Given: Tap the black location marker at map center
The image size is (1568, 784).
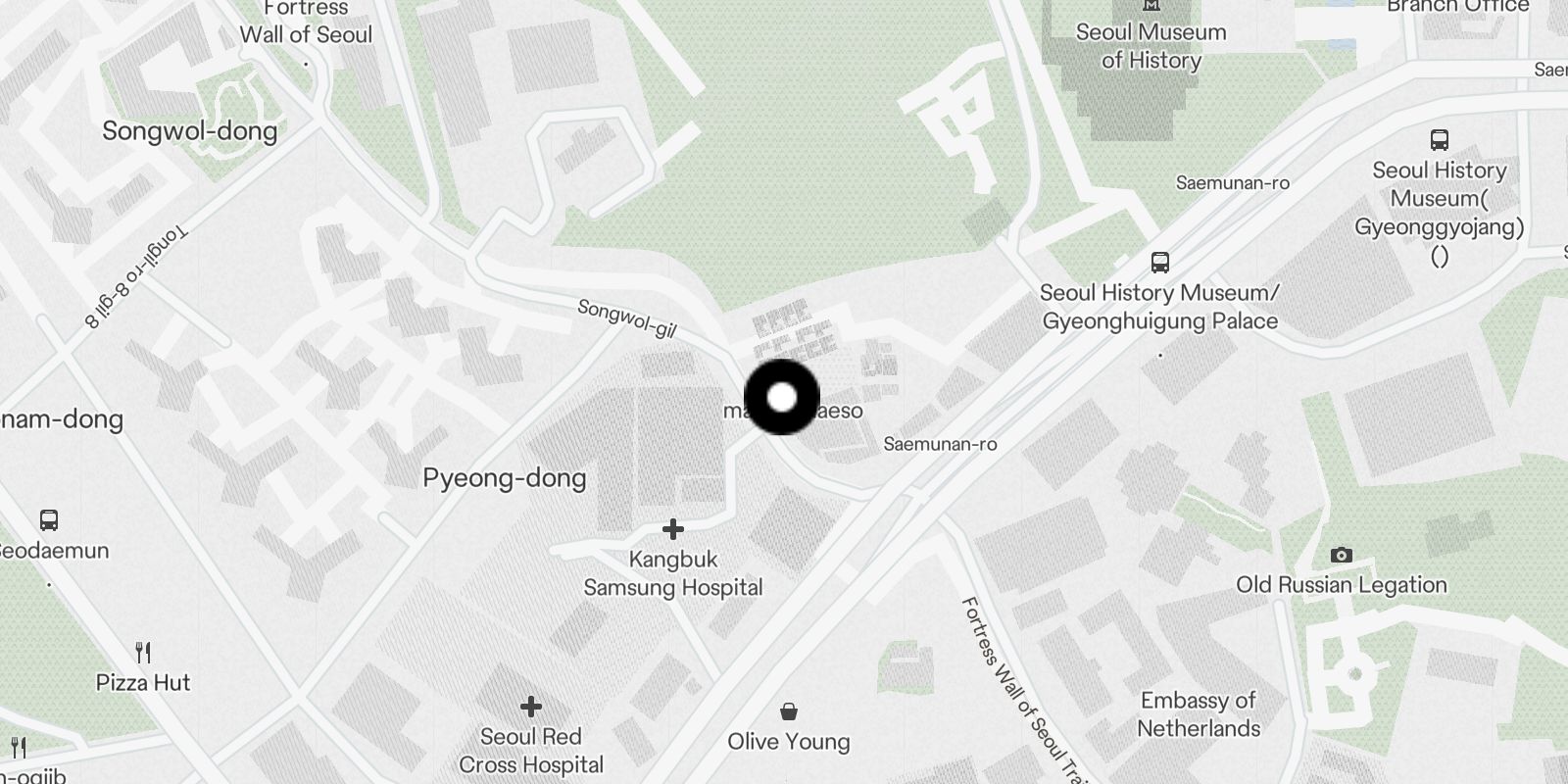Looking at the screenshot, I should [782, 397].
